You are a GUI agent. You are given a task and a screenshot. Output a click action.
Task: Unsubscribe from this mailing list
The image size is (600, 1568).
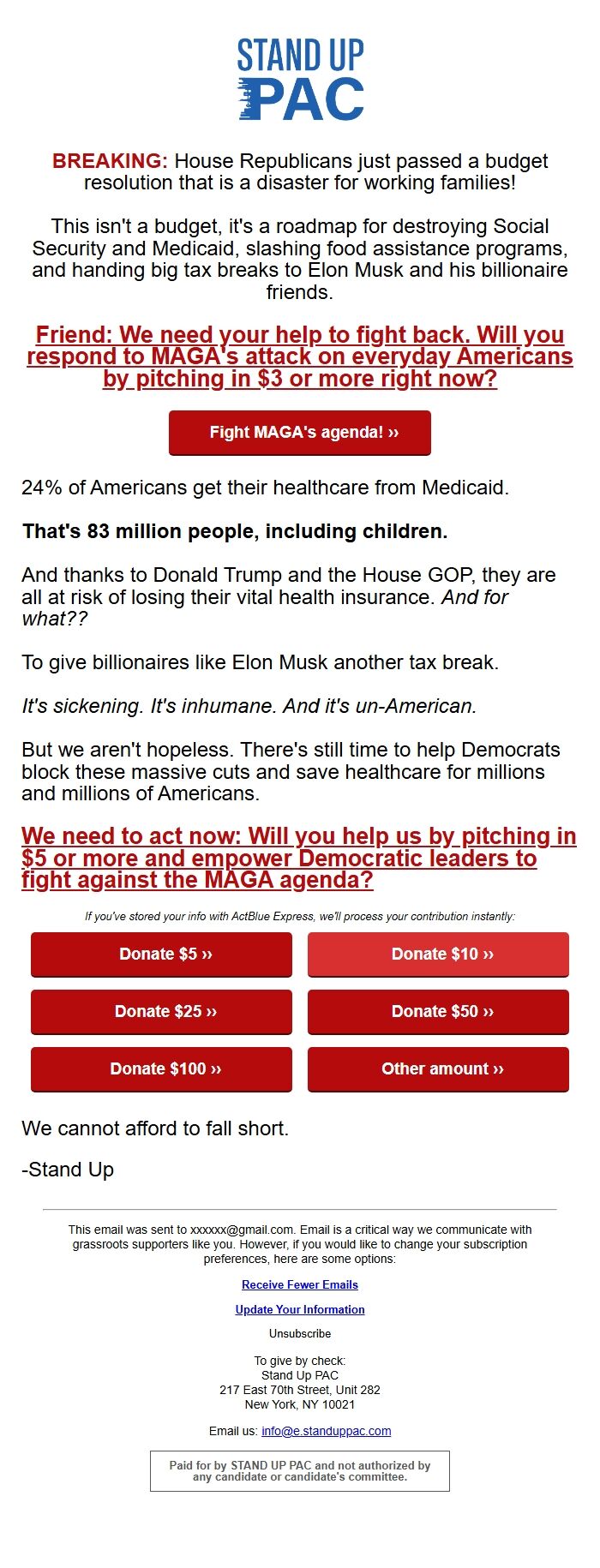click(x=300, y=1333)
